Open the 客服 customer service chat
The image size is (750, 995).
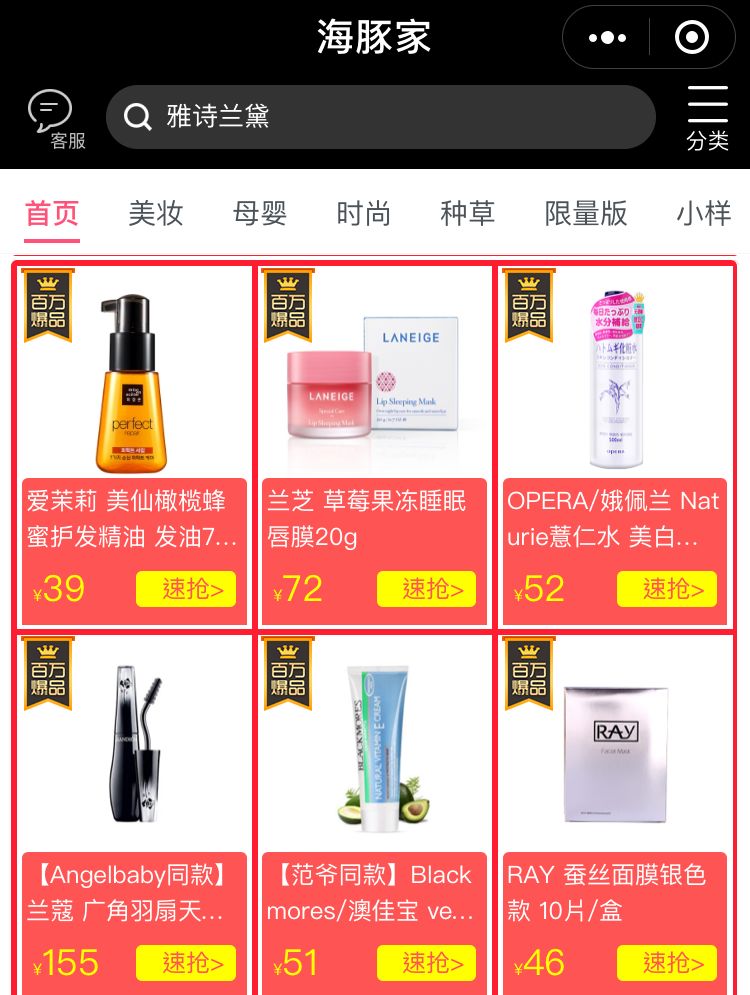[52, 119]
